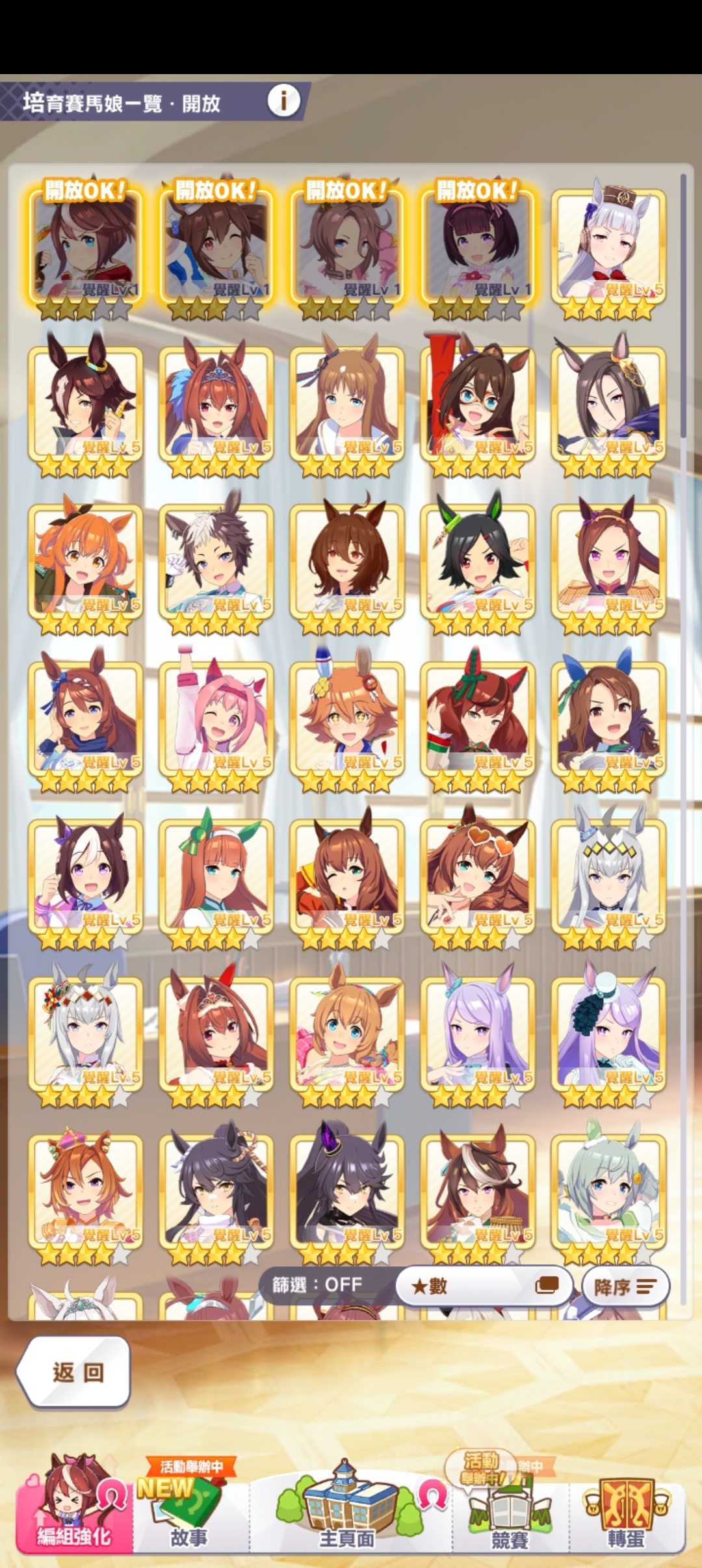Viewport: 702px width, 1568px height.
Task: Open the info icon beside the title
Action: [283, 101]
